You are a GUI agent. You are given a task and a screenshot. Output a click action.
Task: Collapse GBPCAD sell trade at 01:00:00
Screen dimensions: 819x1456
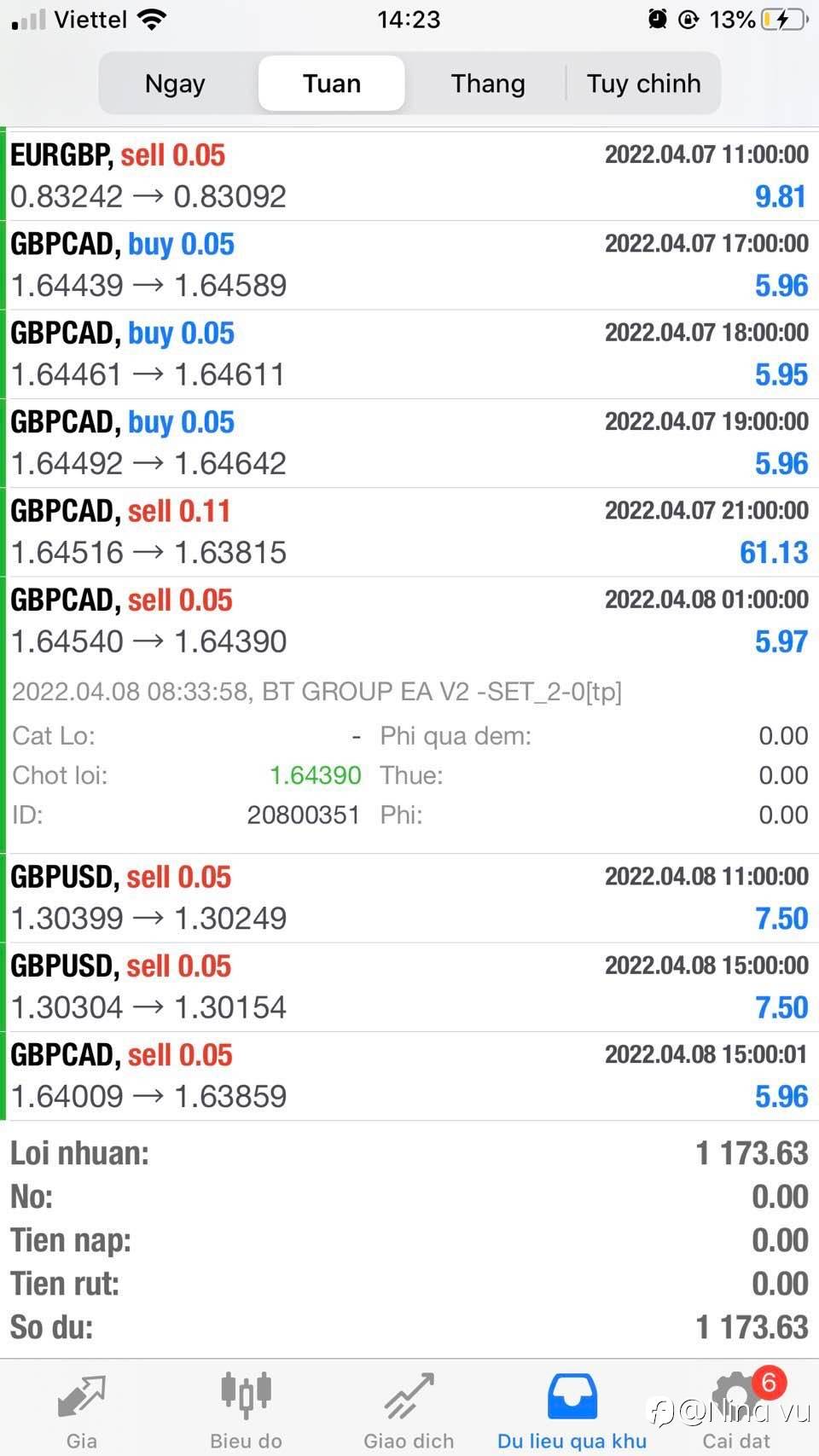point(409,620)
